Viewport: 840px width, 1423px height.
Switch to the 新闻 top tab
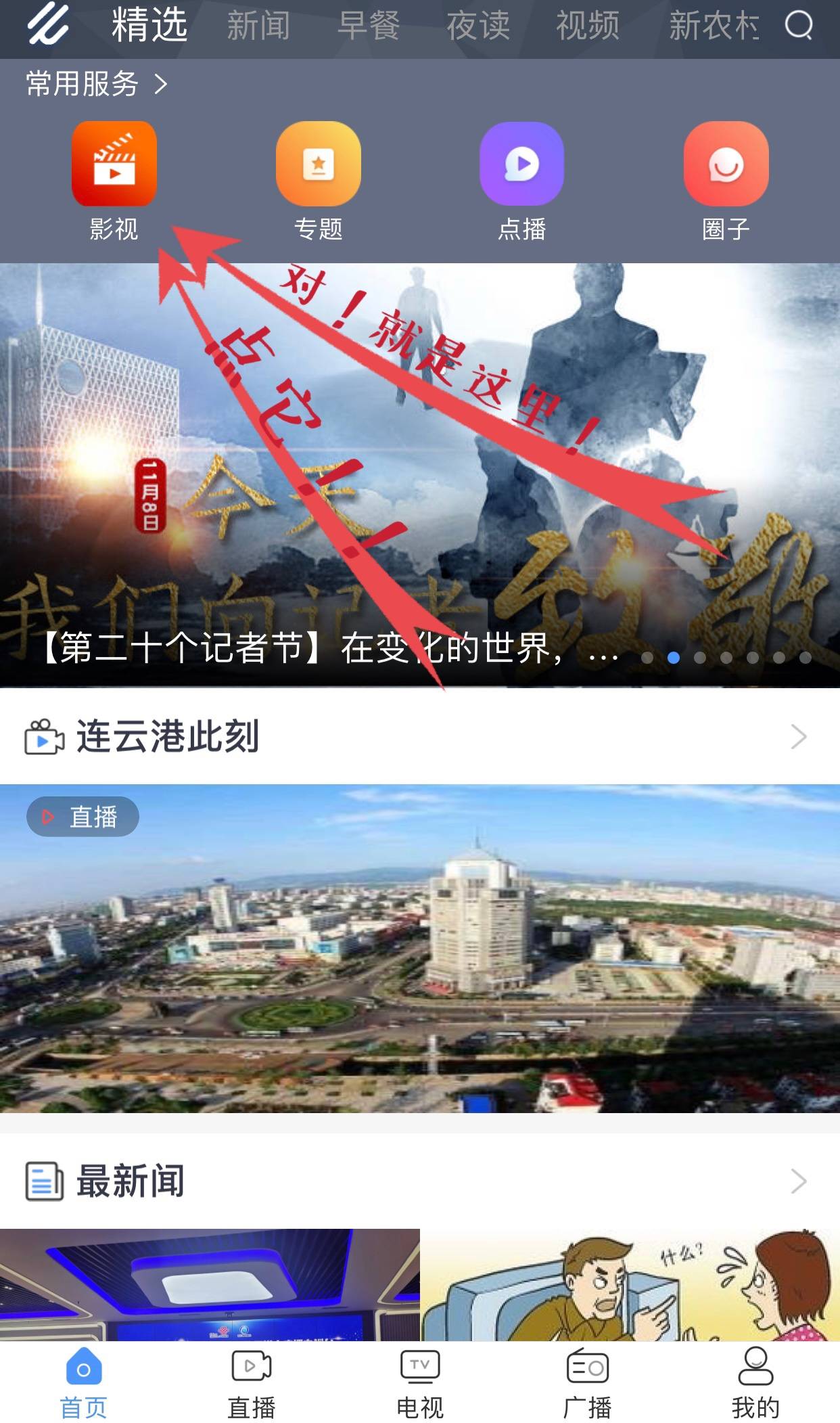pyautogui.click(x=258, y=26)
